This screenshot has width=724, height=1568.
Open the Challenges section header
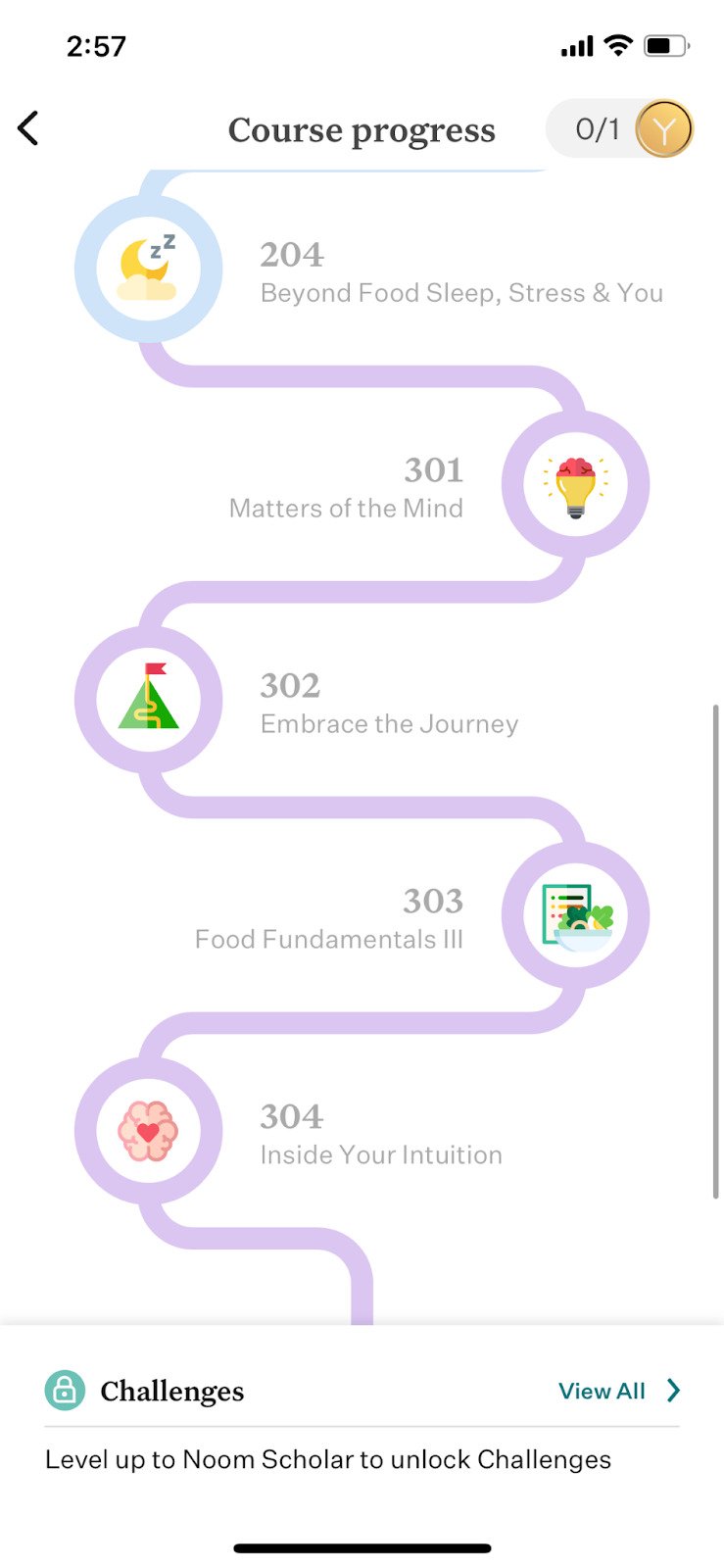coord(171,1391)
